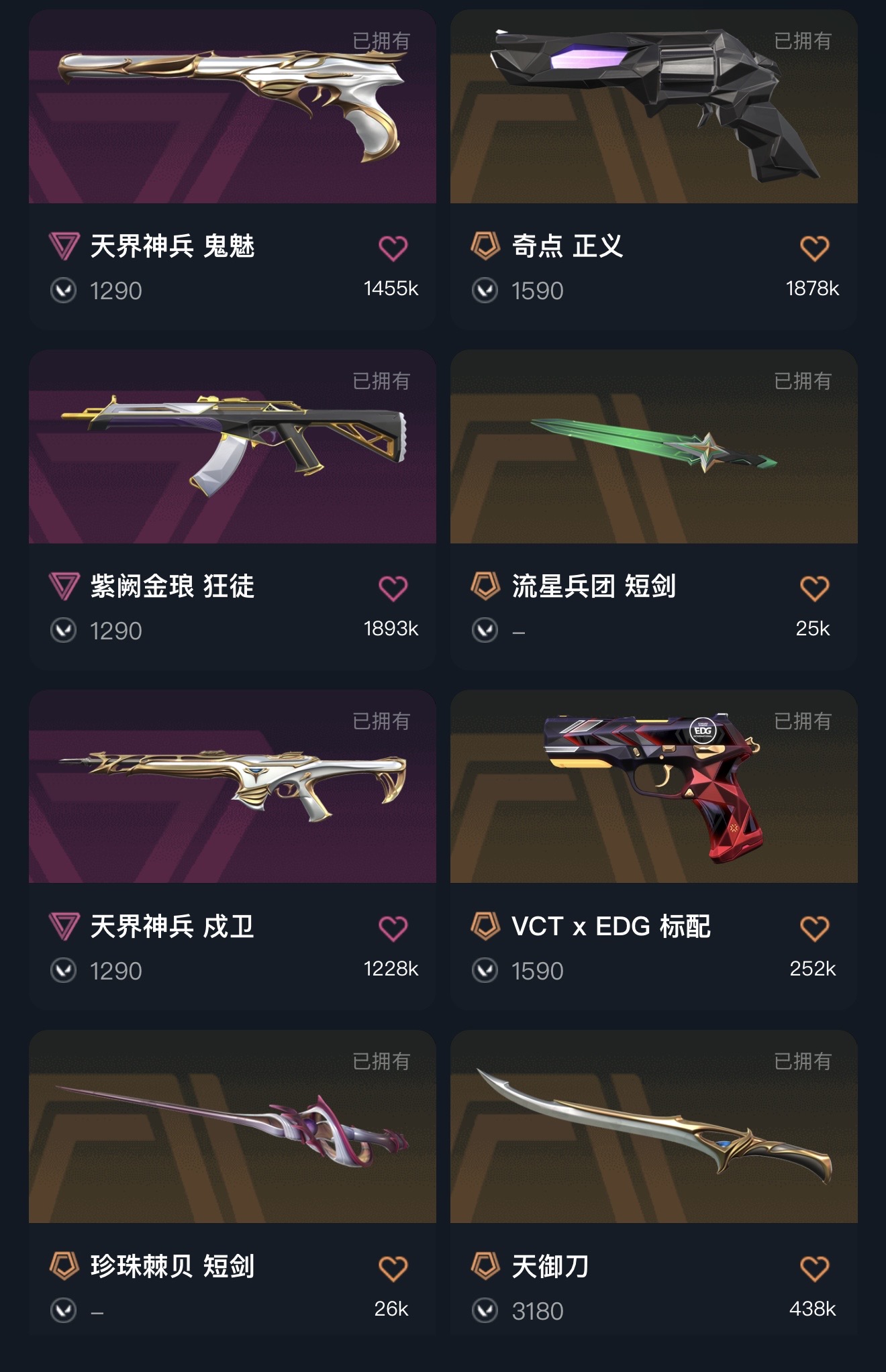This screenshot has width=886, height=1372.
Task: Open the 奇点 正义 skin card
Action: (x=654, y=169)
